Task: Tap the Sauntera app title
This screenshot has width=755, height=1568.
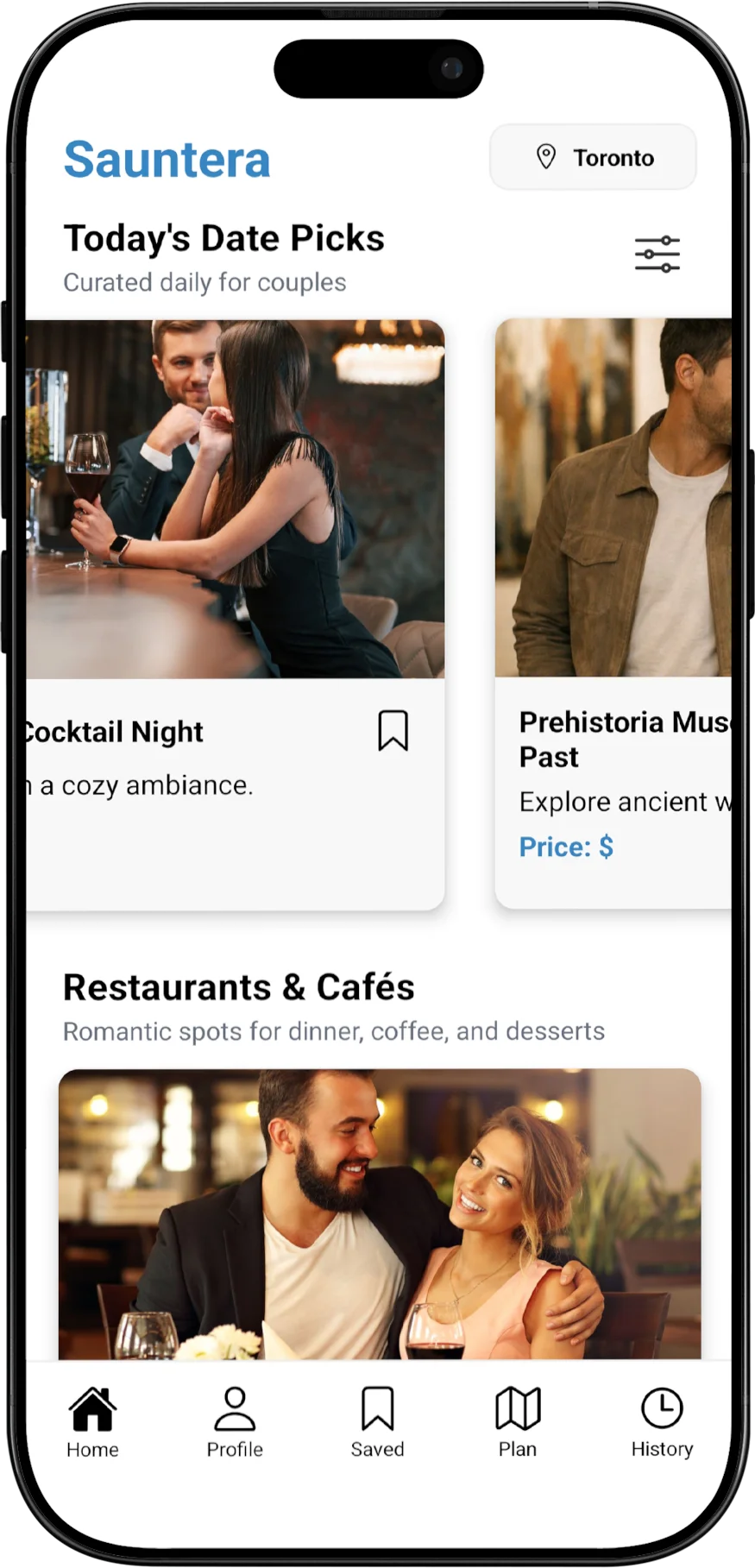Action: tap(167, 158)
